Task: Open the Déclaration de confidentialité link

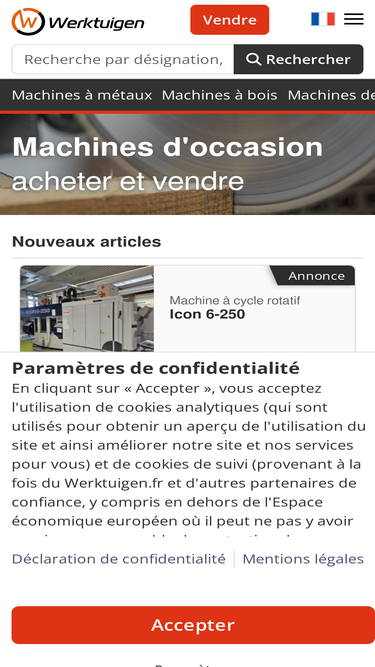Action: pyautogui.click(x=119, y=559)
